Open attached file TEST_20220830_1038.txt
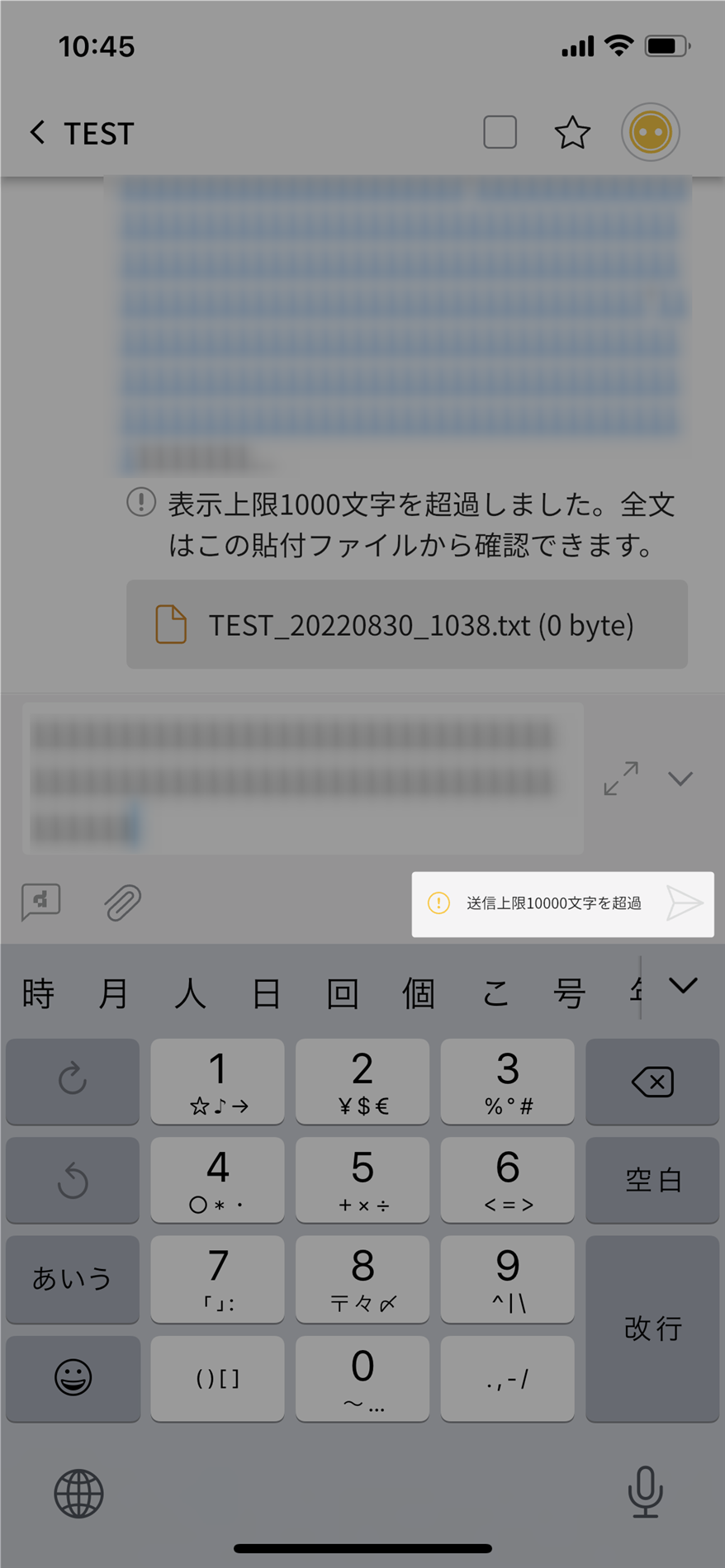725x1568 pixels. (407, 625)
